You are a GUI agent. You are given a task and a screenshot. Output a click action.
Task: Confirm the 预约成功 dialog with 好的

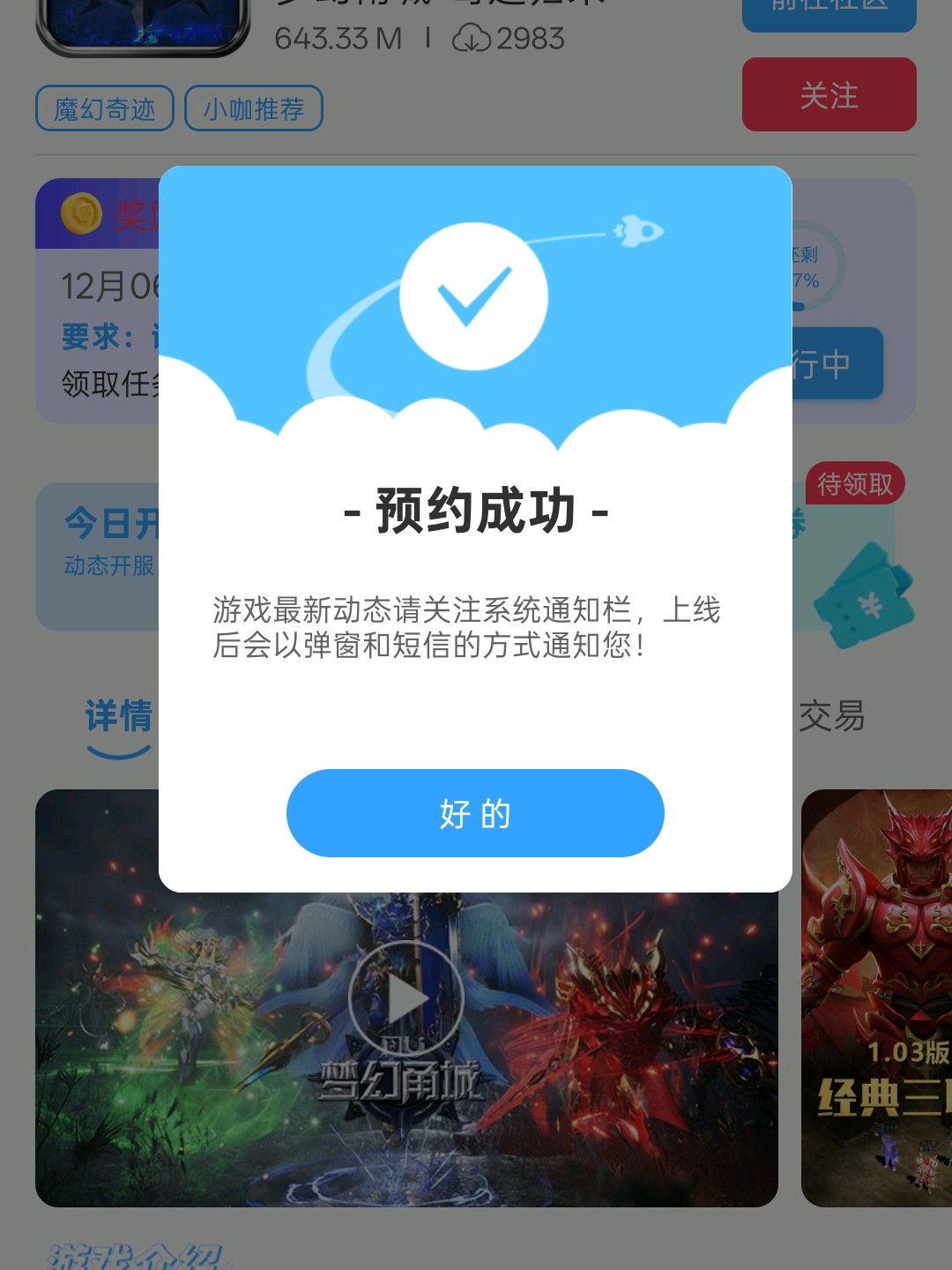[x=475, y=813]
